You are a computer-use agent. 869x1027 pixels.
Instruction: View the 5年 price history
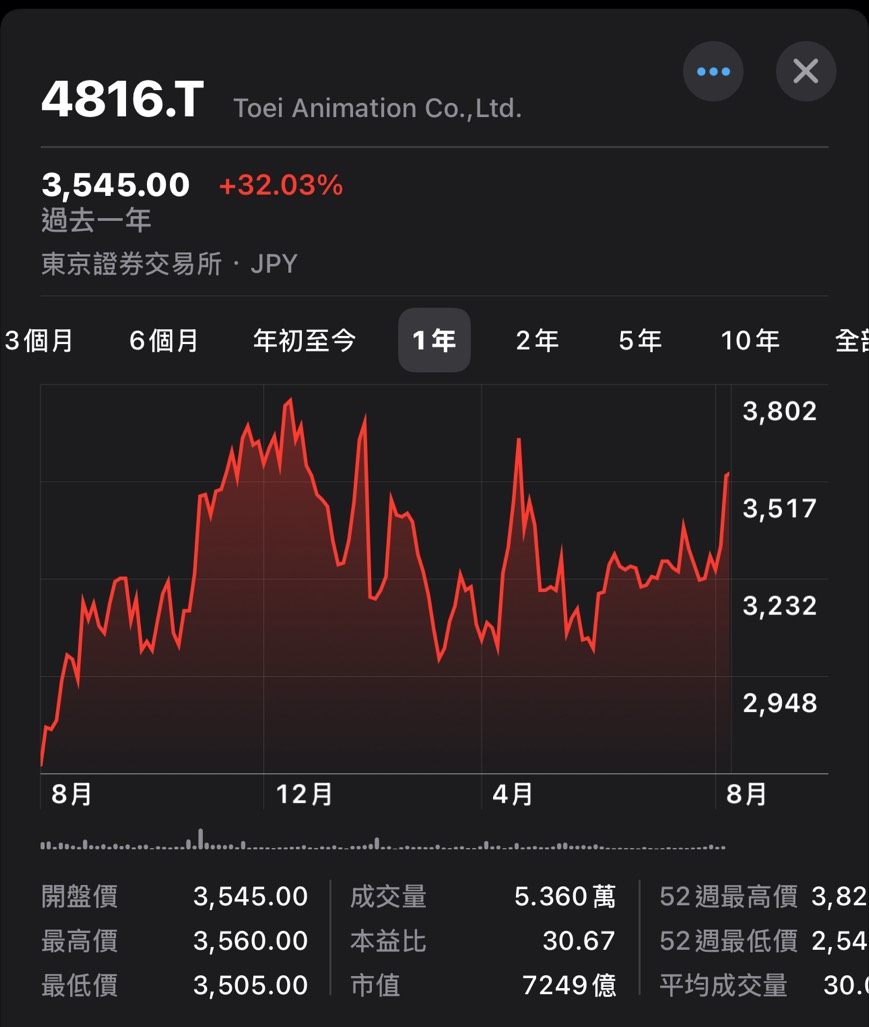640,341
